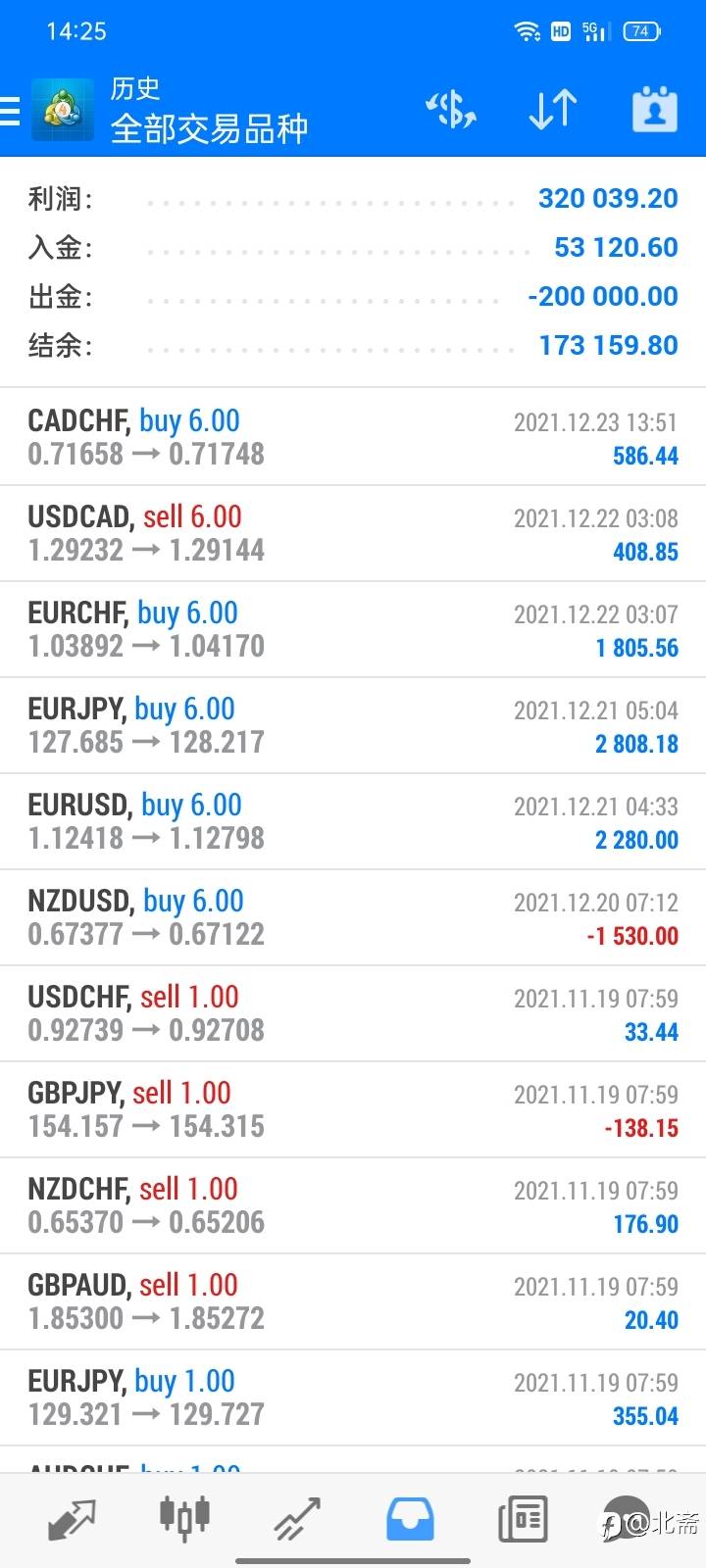Screen dimensions: 706x1568
Task: Switch to the quotes tab
Action: pyautogui.click(x=72, y=1520)
